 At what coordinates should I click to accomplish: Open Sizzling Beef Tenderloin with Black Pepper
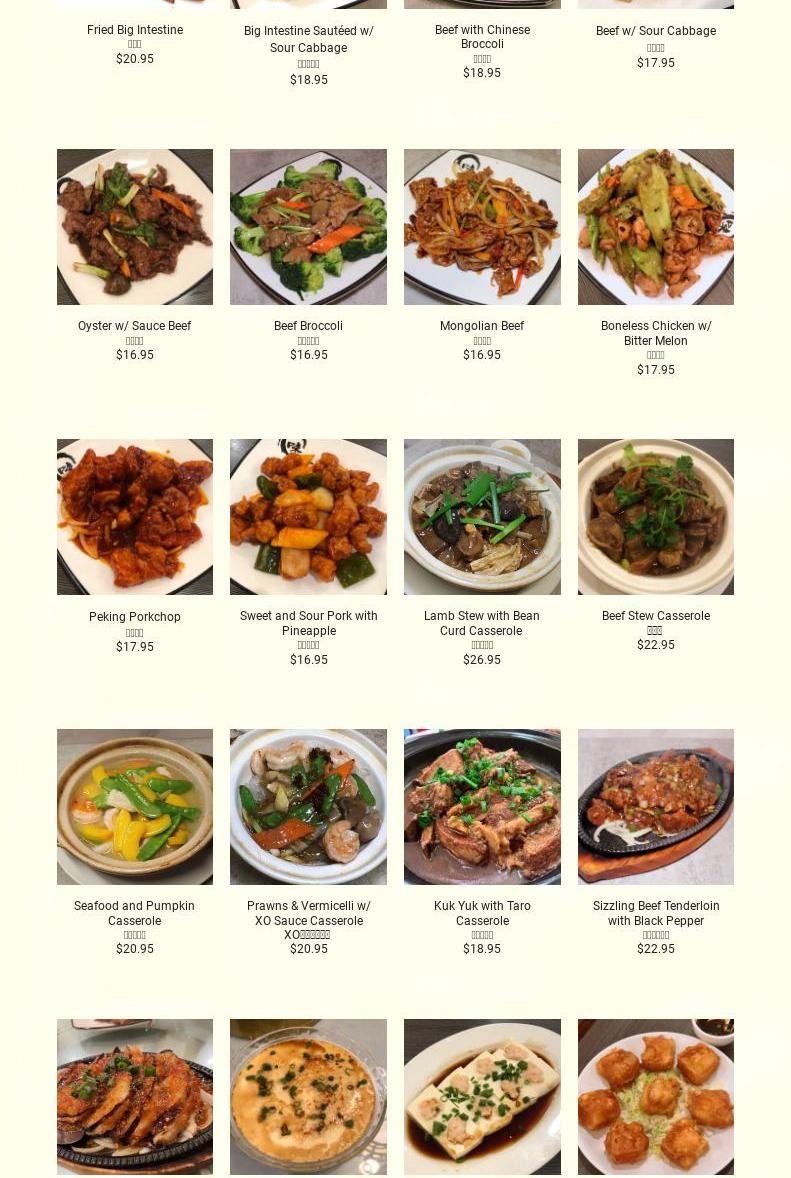coord(656,807)
